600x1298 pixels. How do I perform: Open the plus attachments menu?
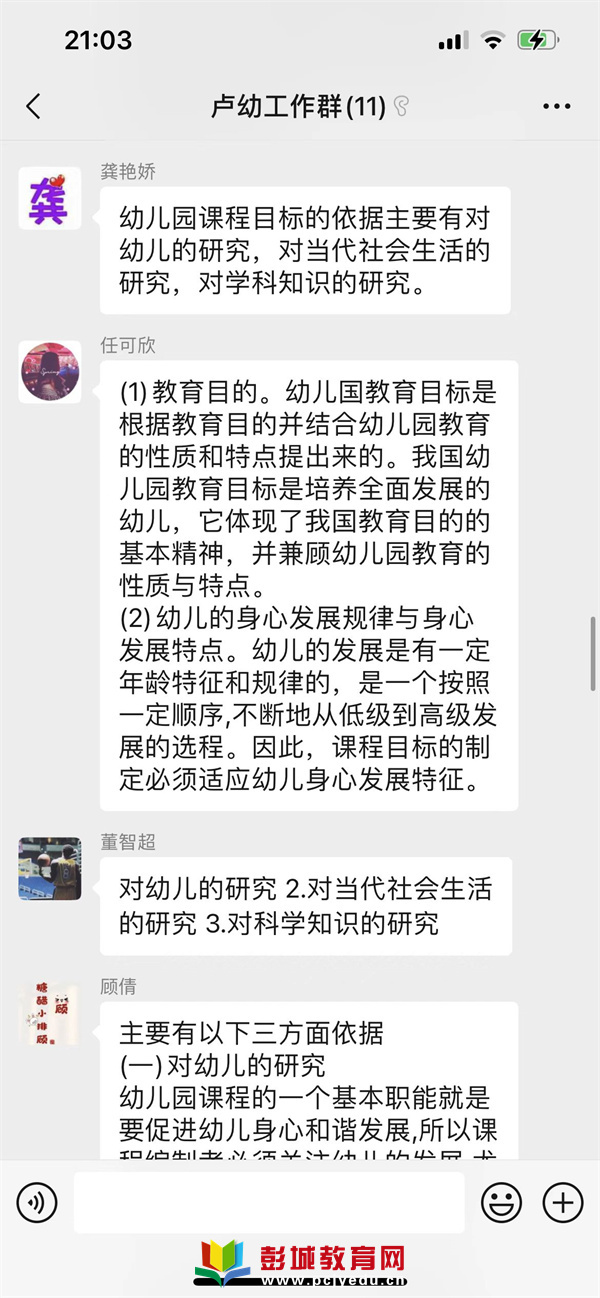click(x=562, y=1202)
